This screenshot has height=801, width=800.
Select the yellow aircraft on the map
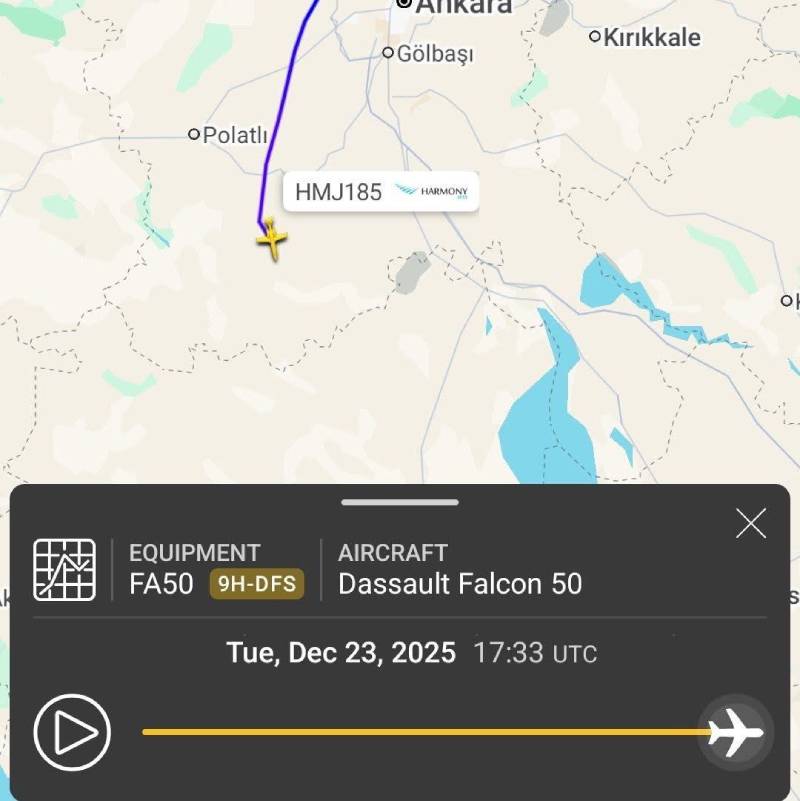click(271, 240)
